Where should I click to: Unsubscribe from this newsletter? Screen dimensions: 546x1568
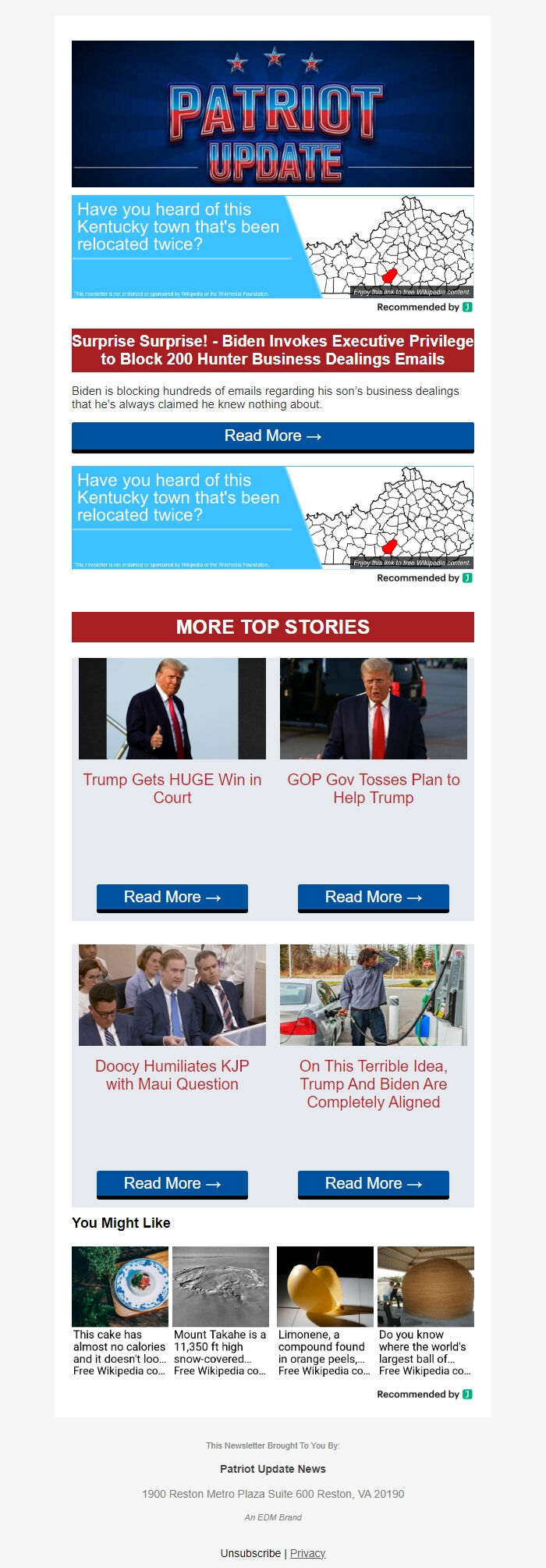coord(250,1553)
